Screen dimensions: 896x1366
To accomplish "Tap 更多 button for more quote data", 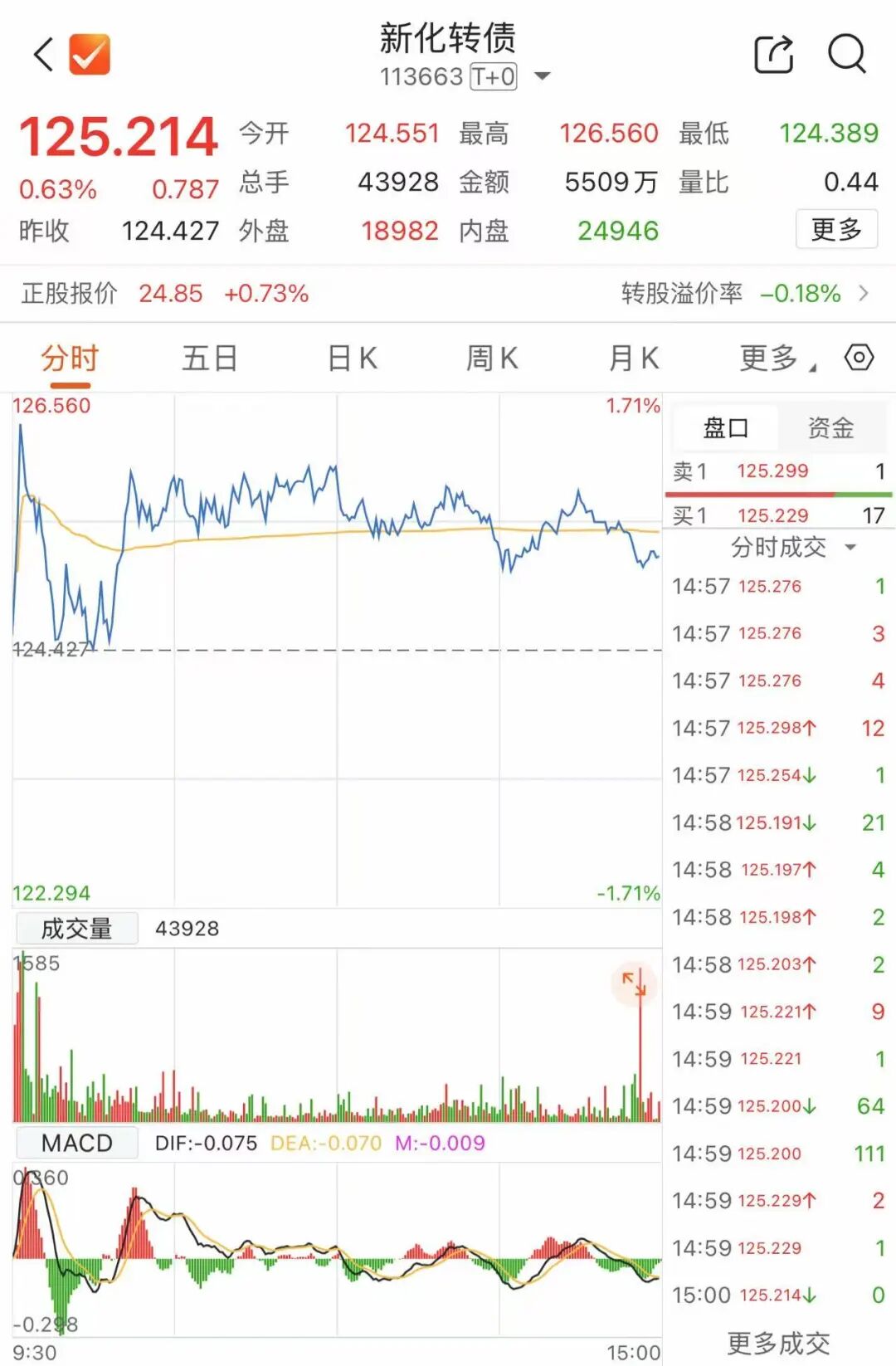I will click(836, 229).
